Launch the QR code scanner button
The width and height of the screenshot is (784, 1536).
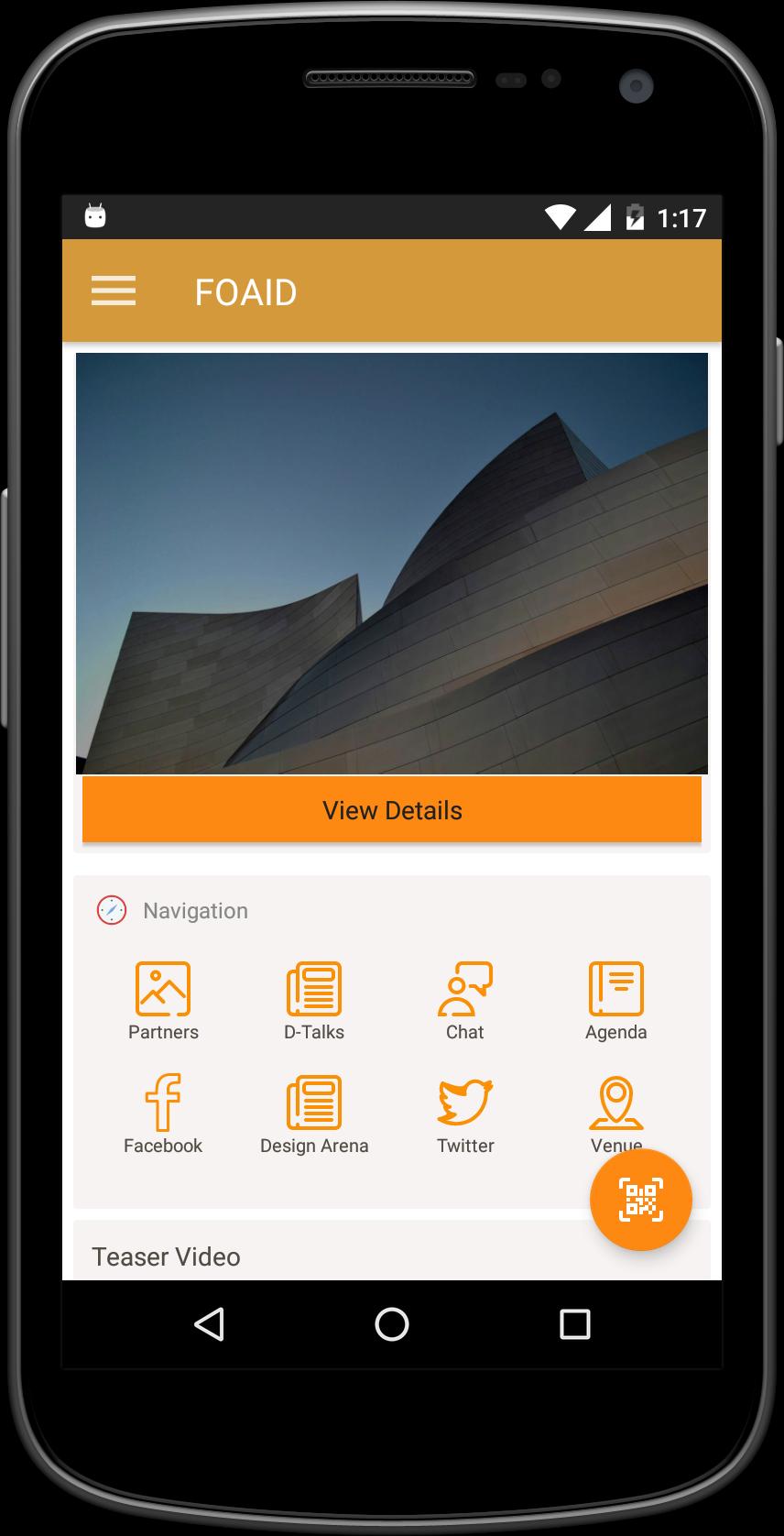641,1200
